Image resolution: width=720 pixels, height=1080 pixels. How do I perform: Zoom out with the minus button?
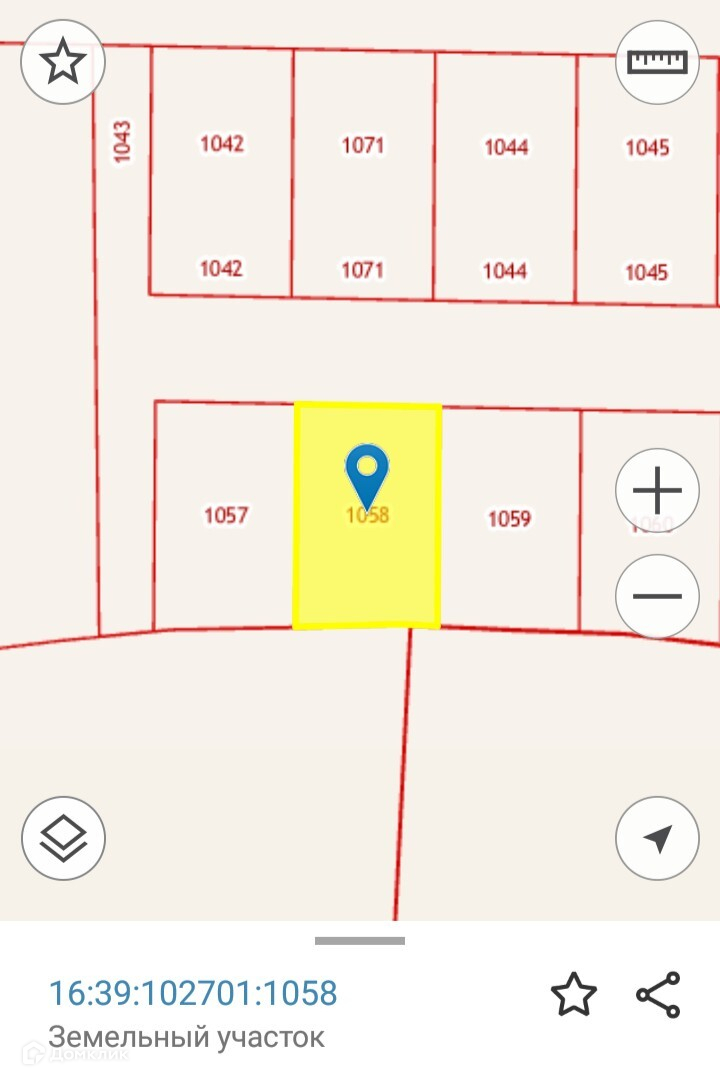coord(657,597)
